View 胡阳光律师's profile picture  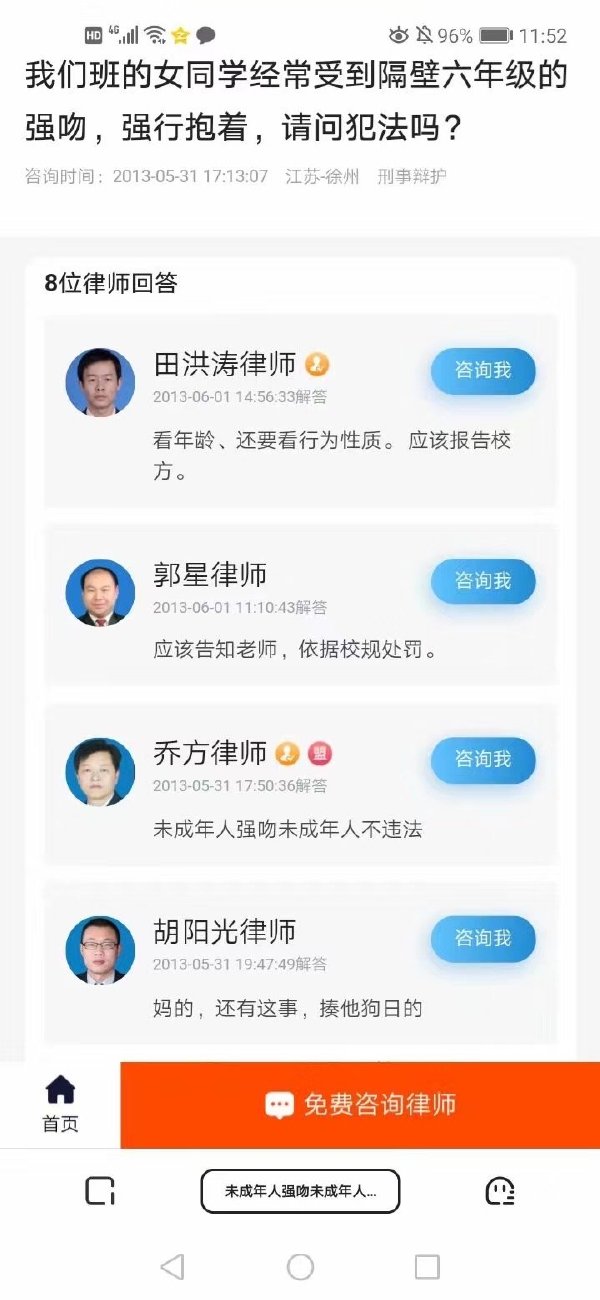(x=100, y=950)
